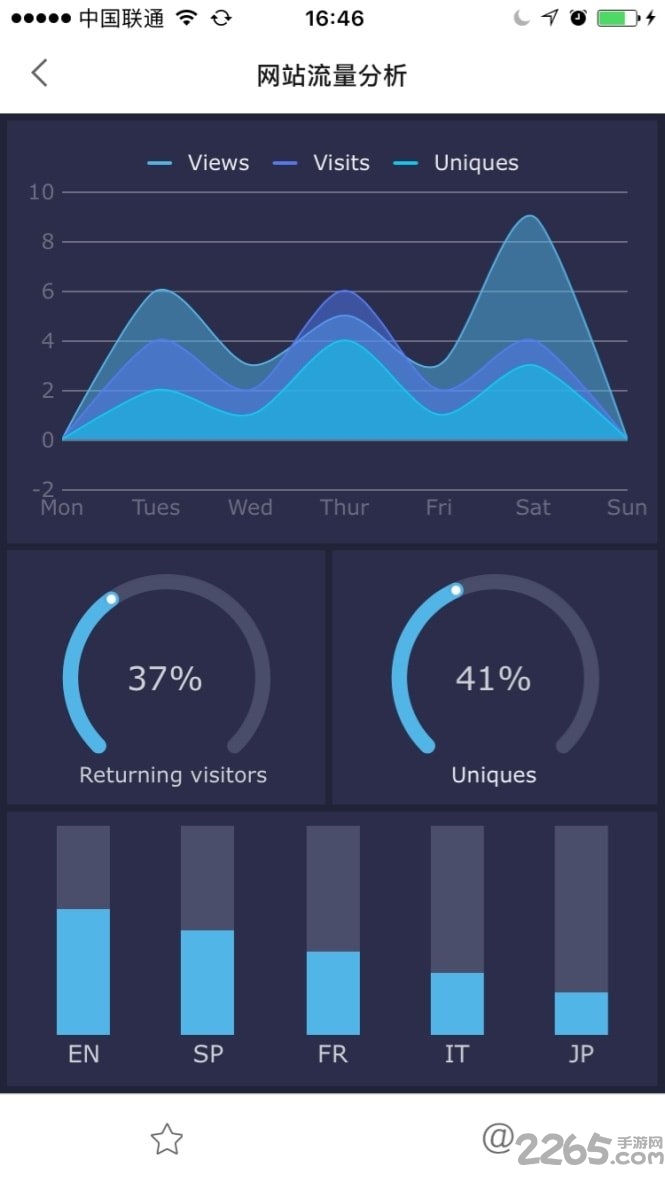Toggle the Visits series in the legend
665x1182 pixels.
point(322,163)
